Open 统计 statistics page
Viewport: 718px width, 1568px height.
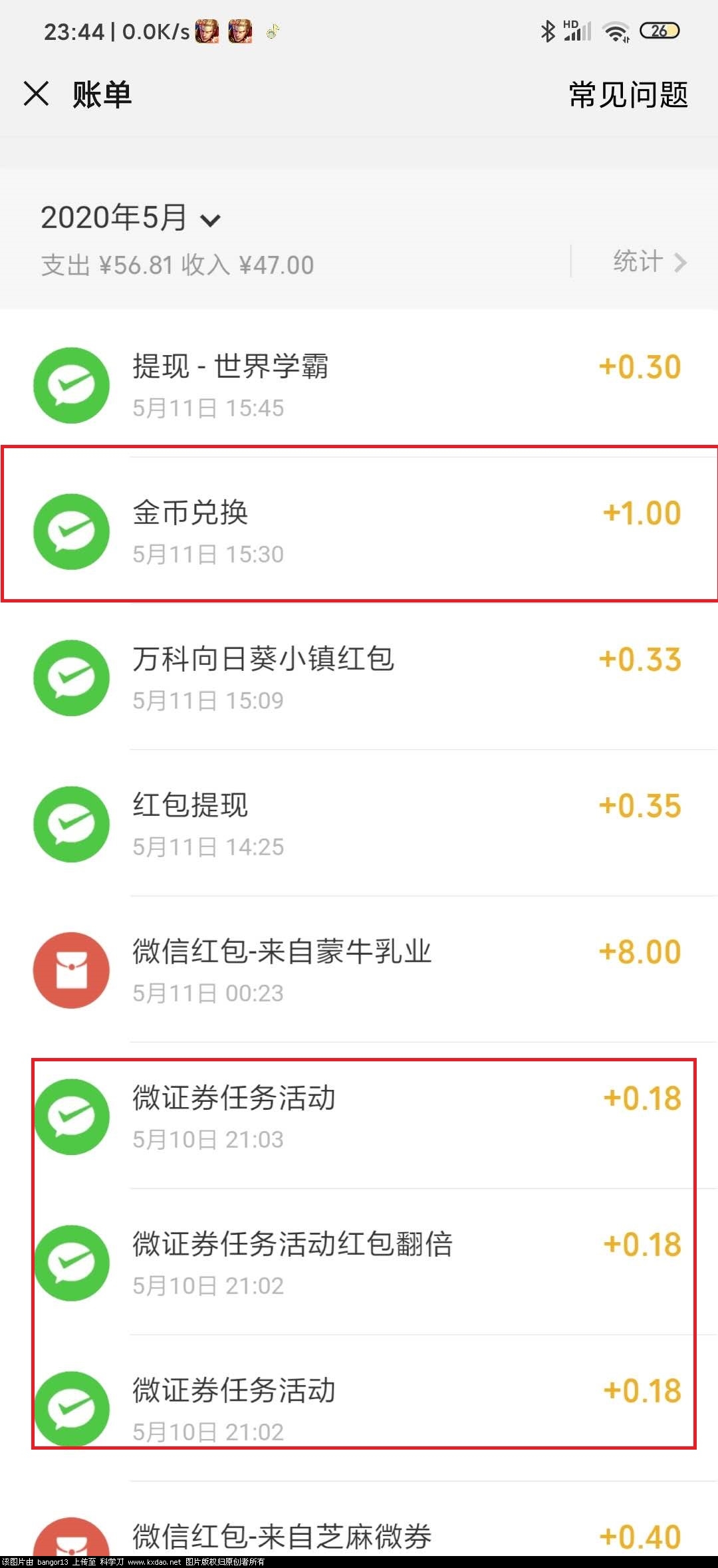[648, 261]
